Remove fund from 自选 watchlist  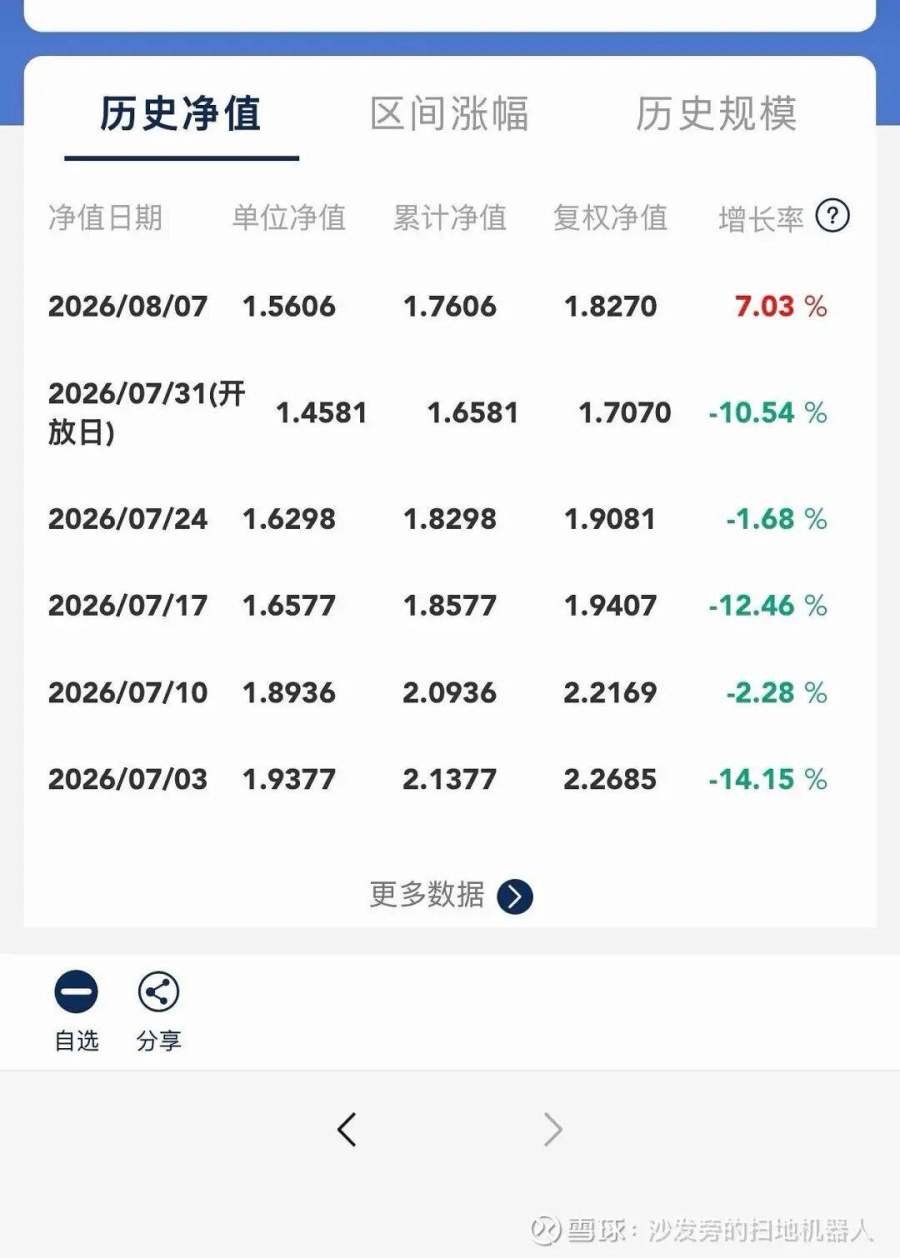coord(76,1011)
